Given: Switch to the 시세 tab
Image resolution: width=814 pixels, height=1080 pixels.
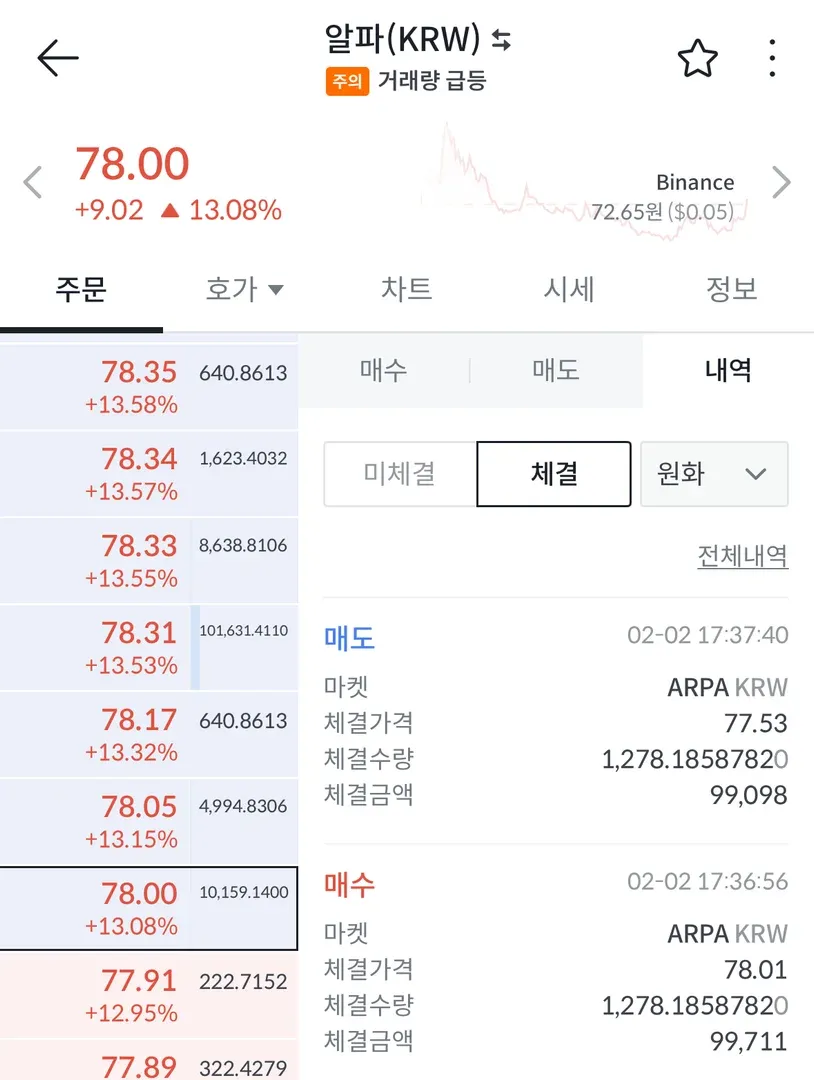Looking at the screenshot, I should (x=569, y=290).
